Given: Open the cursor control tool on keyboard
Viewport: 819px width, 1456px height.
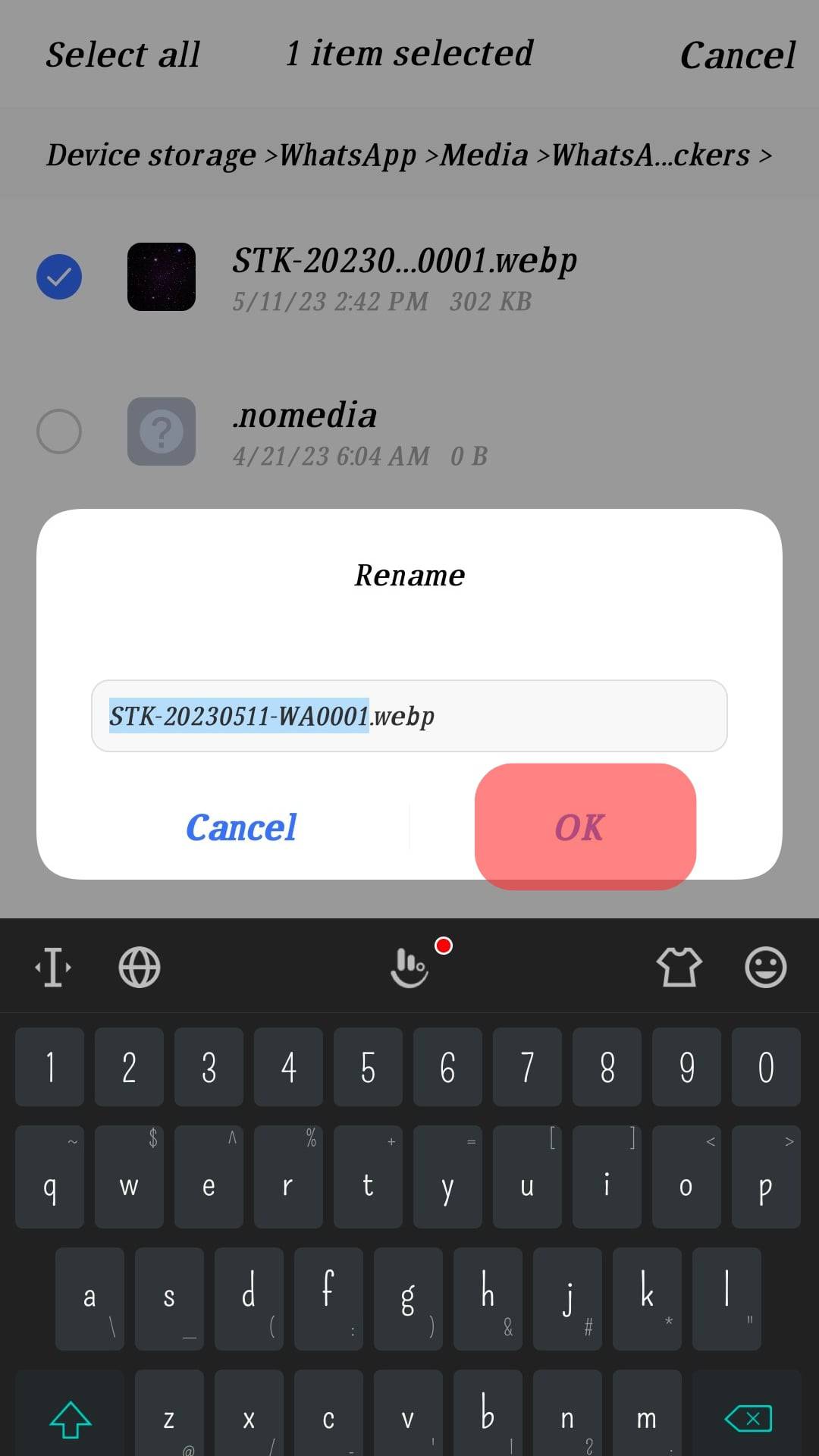Looking at the screenshot, I should coord(53,967).
